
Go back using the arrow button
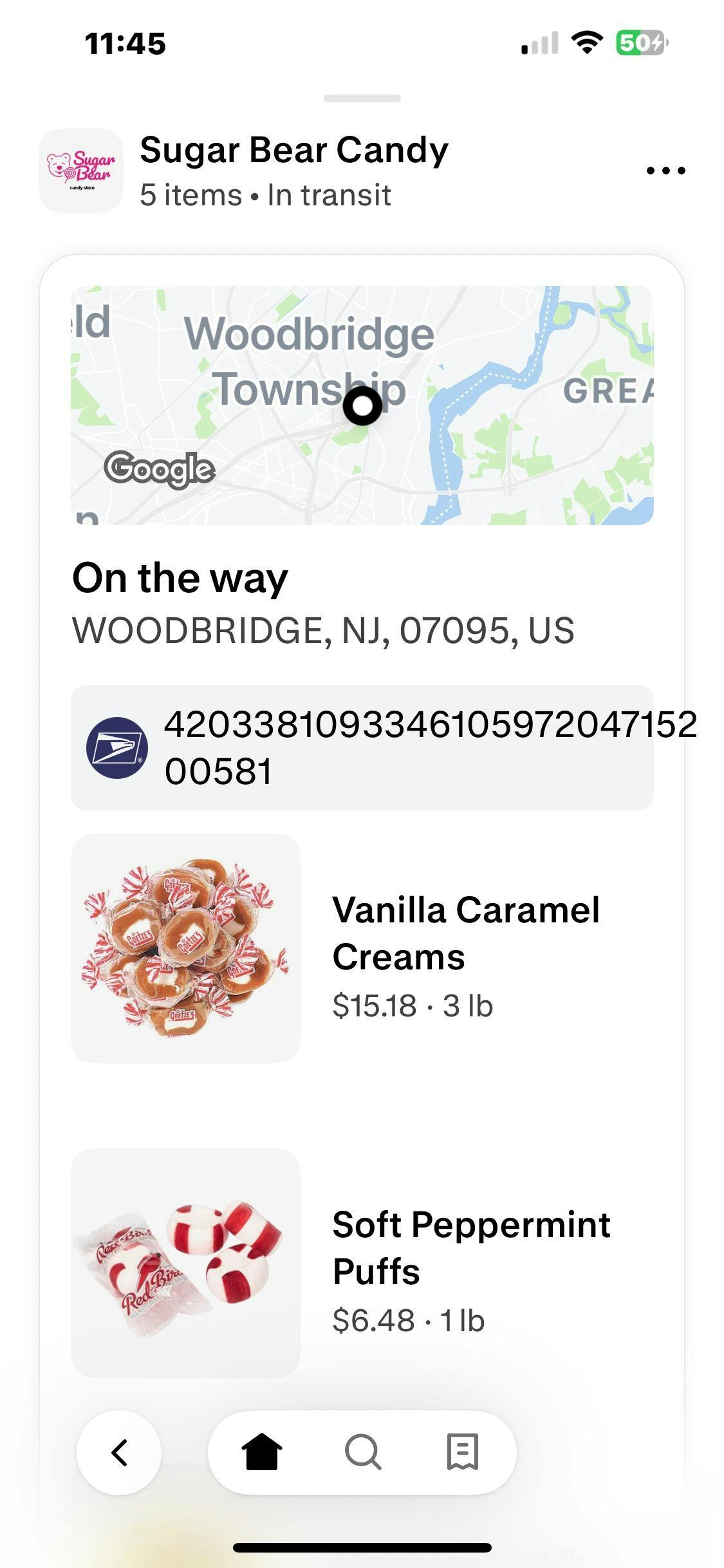coord(119,1452)
